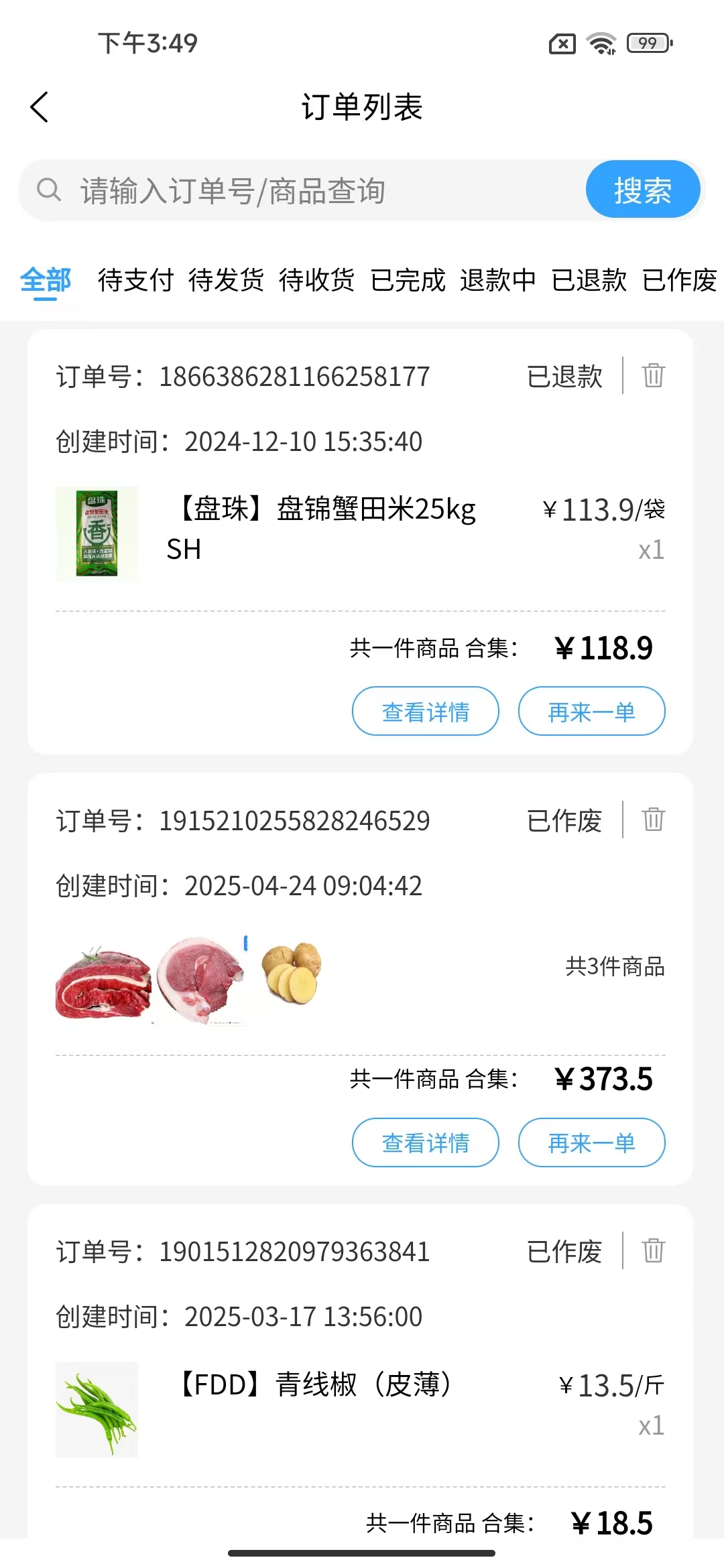Delete the refunded rice order via trash icon
Image resolution: width=724 pixels, height=1568 pixels.
click(653, 376)
